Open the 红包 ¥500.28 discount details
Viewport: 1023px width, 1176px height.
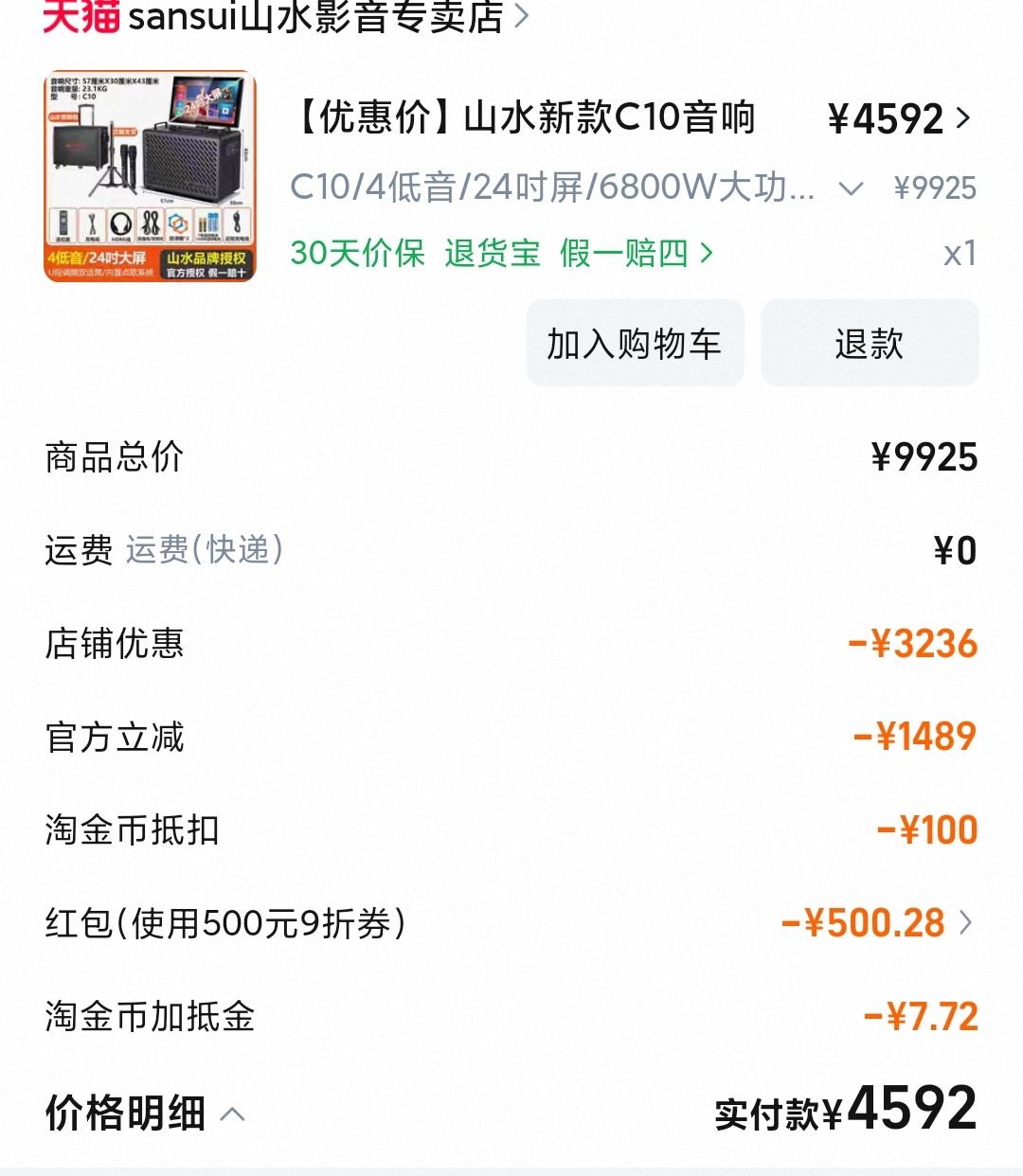[964, 922]
